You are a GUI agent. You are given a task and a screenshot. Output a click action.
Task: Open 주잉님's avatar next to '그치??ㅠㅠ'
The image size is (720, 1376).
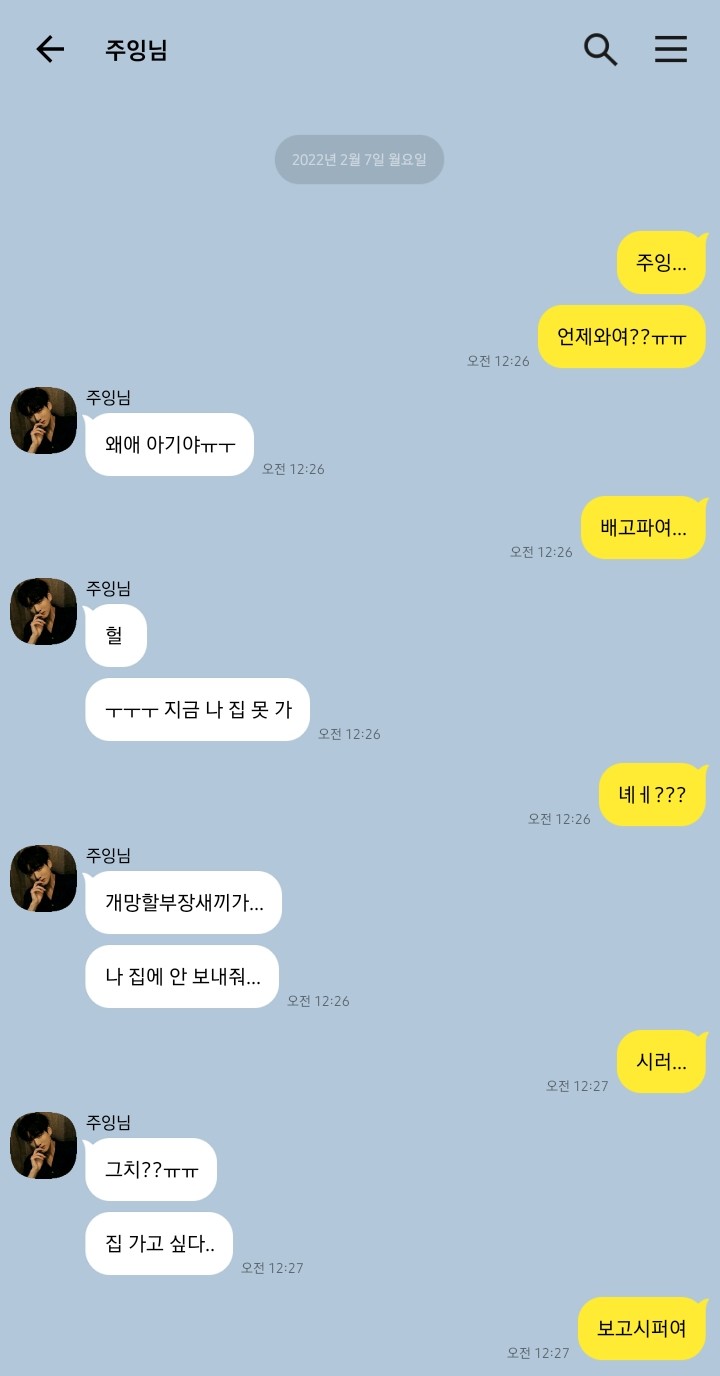click(x=44, y=1145)
